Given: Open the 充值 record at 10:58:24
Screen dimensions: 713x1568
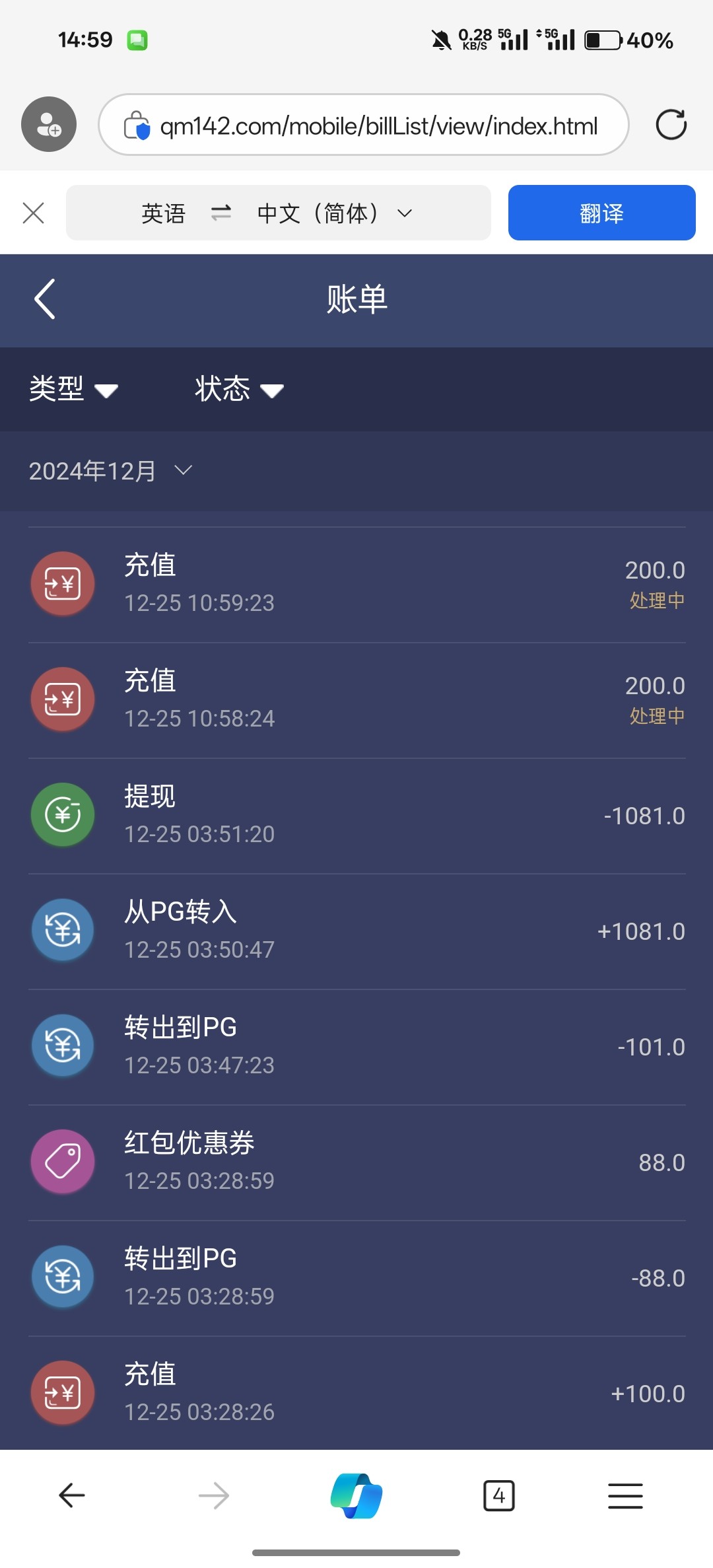Looking at the screenshot, I should point(356,701).
